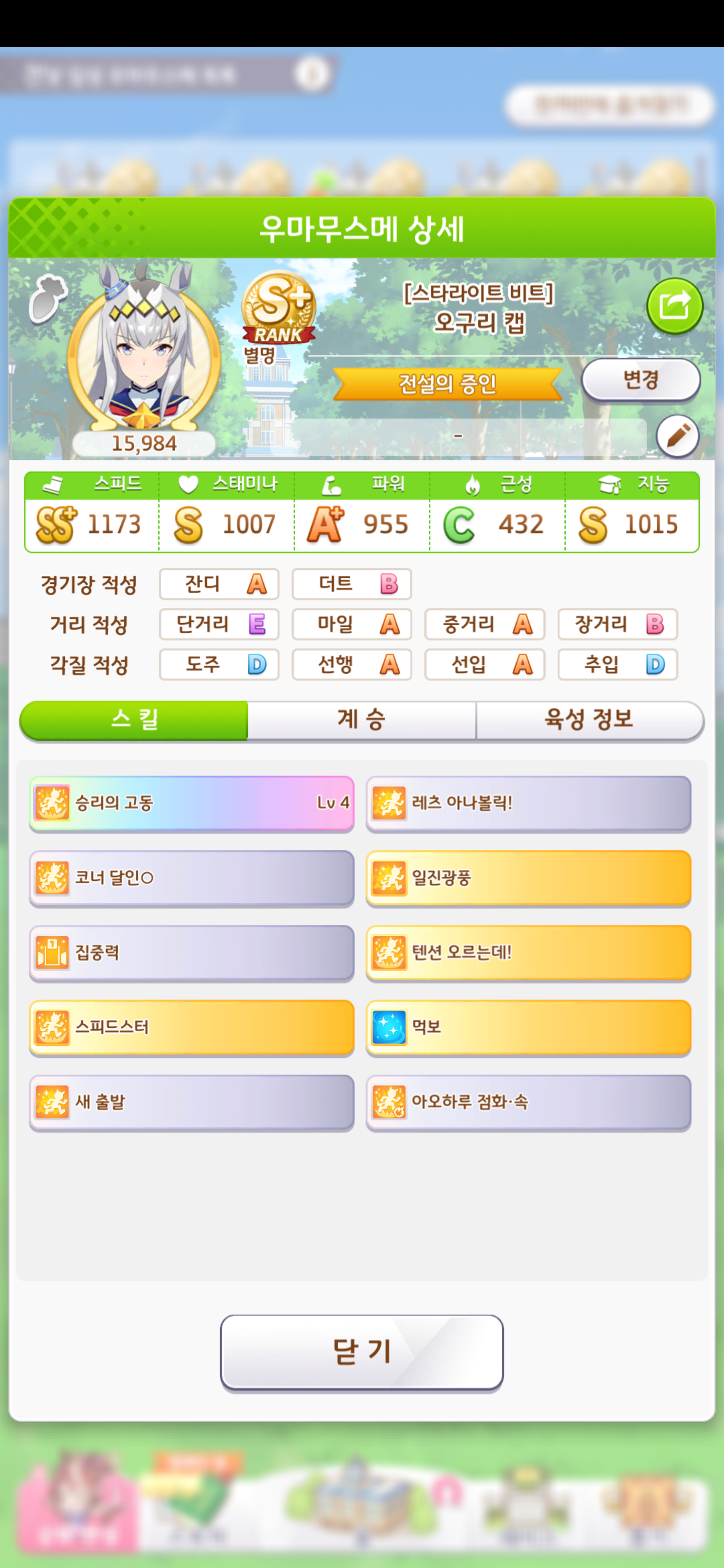The width and height of the screenshot is (724, 1568).
Task: Open the 승리의 고동 Lv 4 skill
Action: coord(191,803)
